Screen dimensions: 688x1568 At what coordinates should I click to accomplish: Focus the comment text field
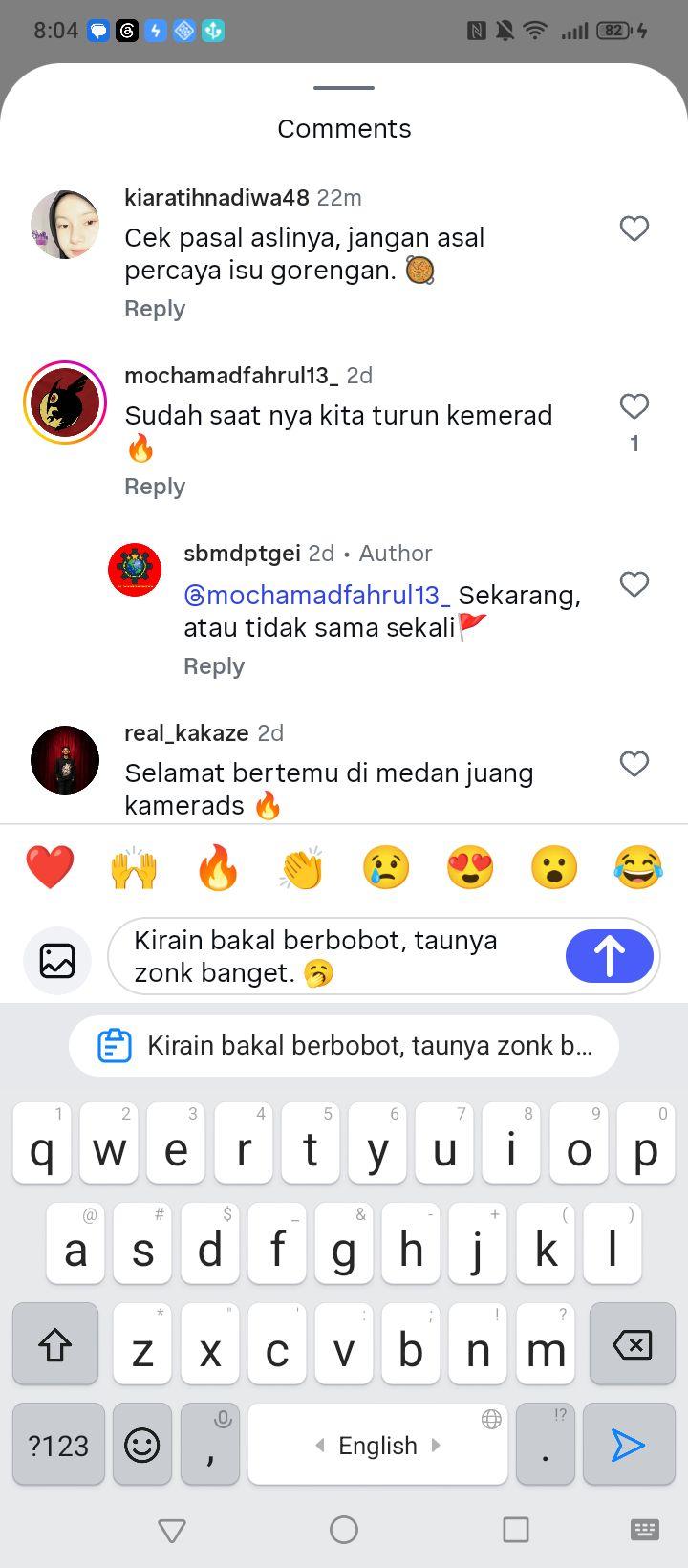point(339,956)
